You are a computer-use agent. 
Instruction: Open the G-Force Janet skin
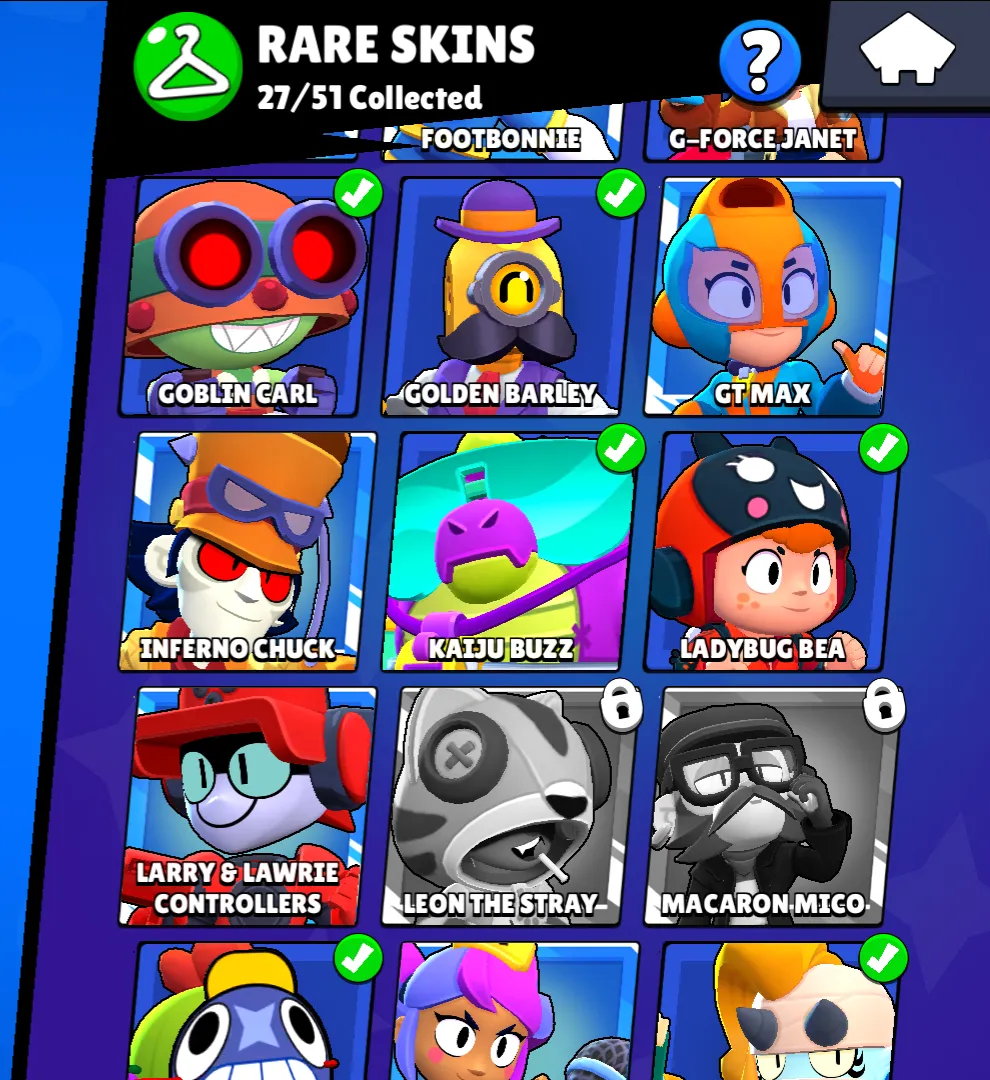click(763, 138)
